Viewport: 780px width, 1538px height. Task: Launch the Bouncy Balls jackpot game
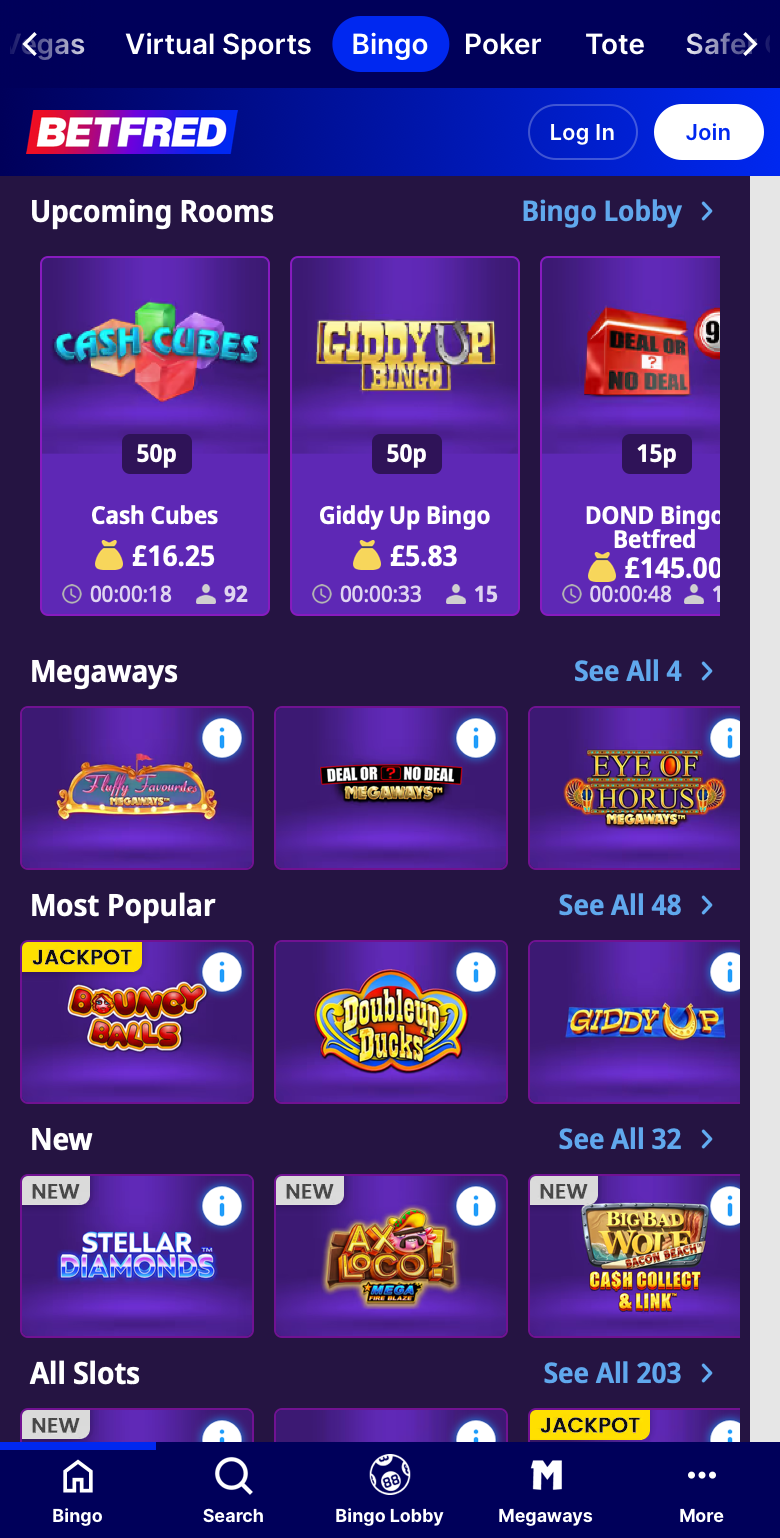(137, 1022)
